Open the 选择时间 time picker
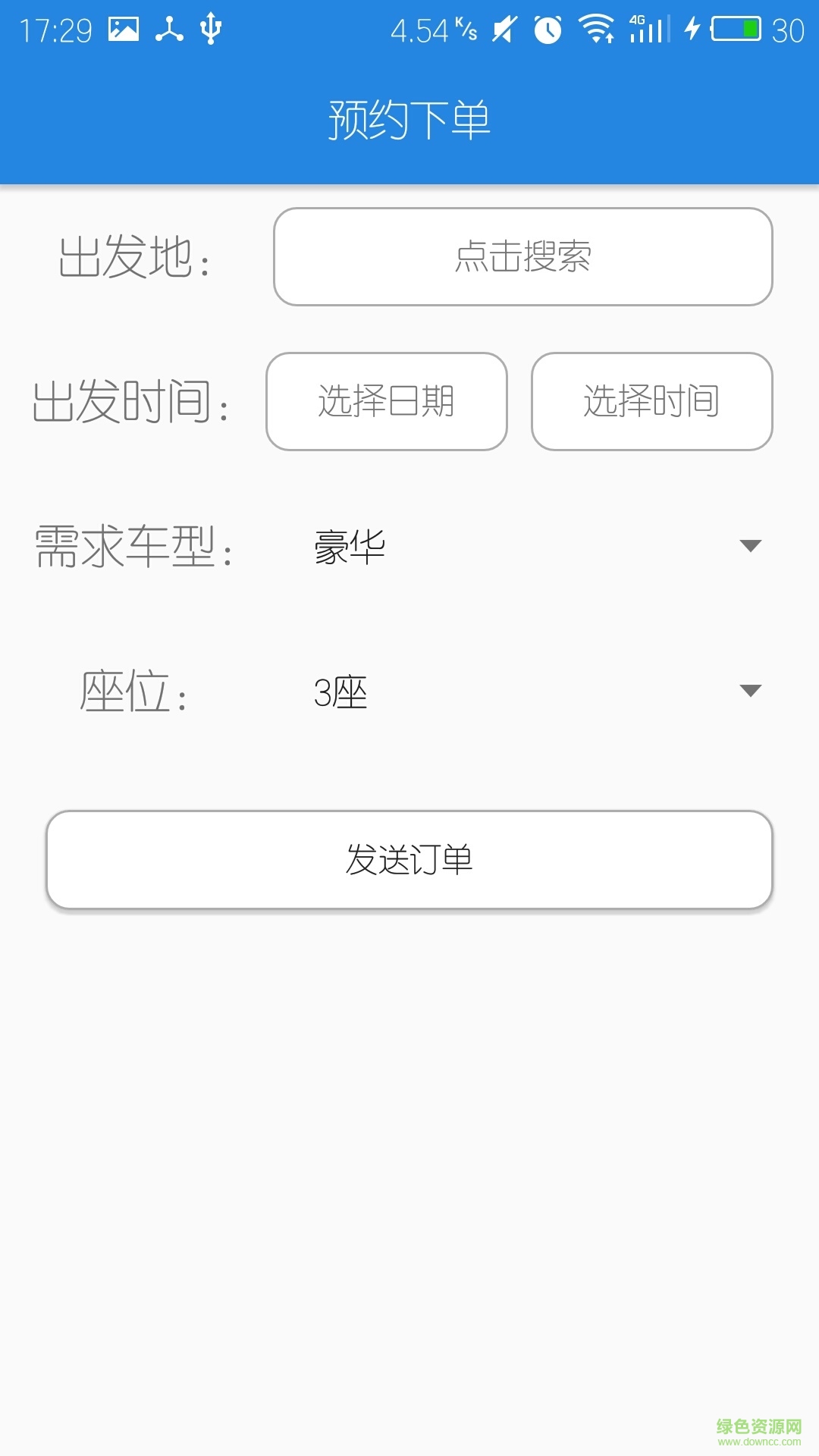Image resolution: width=819 pixels, height=1456 pixels. (651, 401)
